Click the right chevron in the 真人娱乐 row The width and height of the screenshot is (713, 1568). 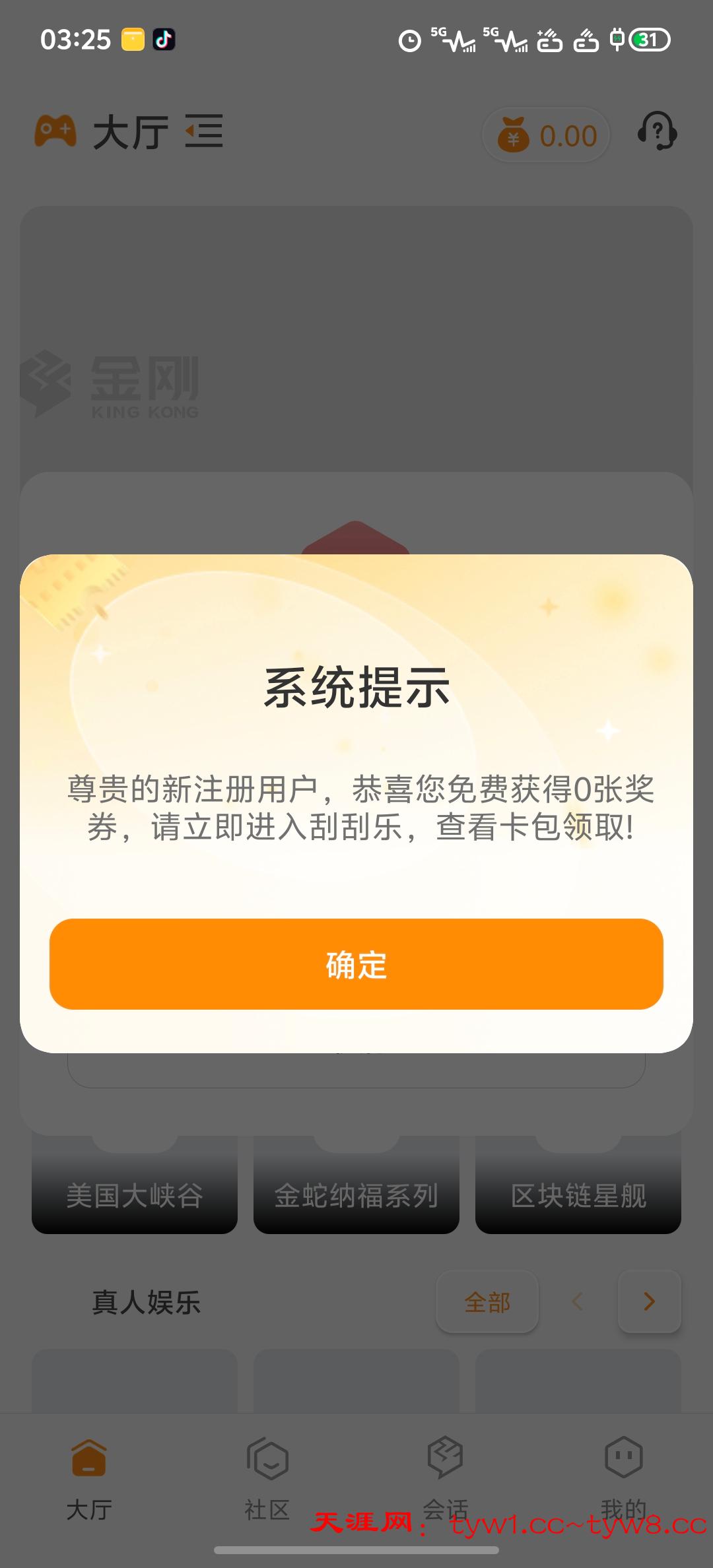650,1301
